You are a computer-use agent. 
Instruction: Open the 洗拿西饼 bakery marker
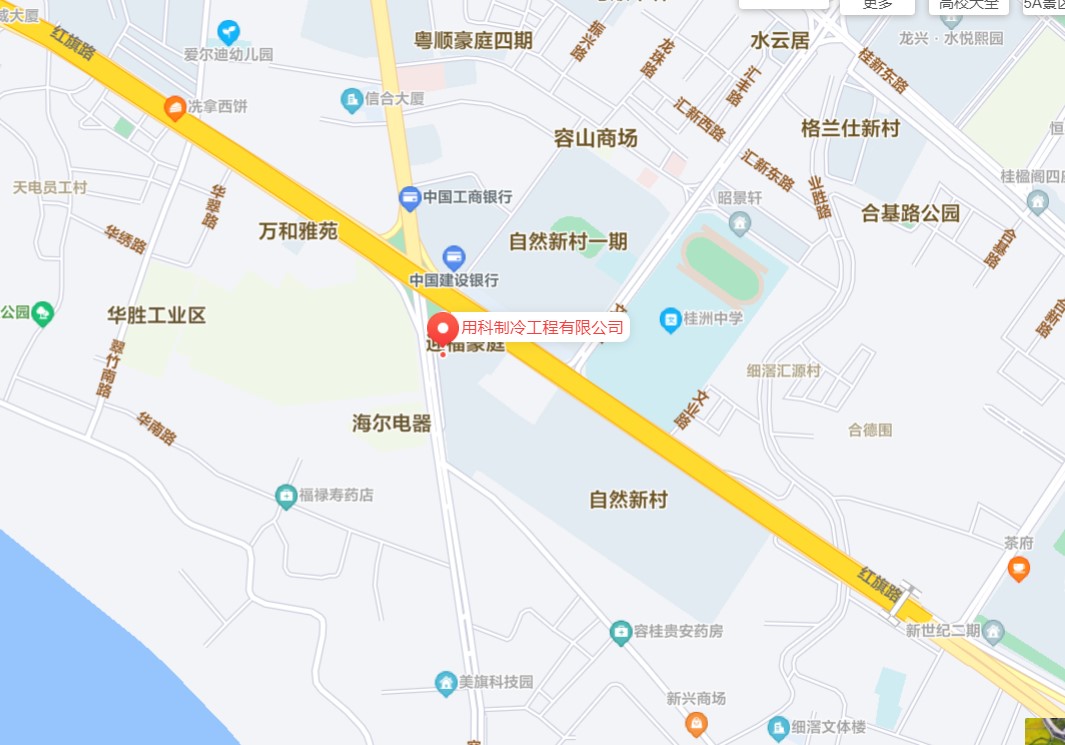[x=175, y=107]
